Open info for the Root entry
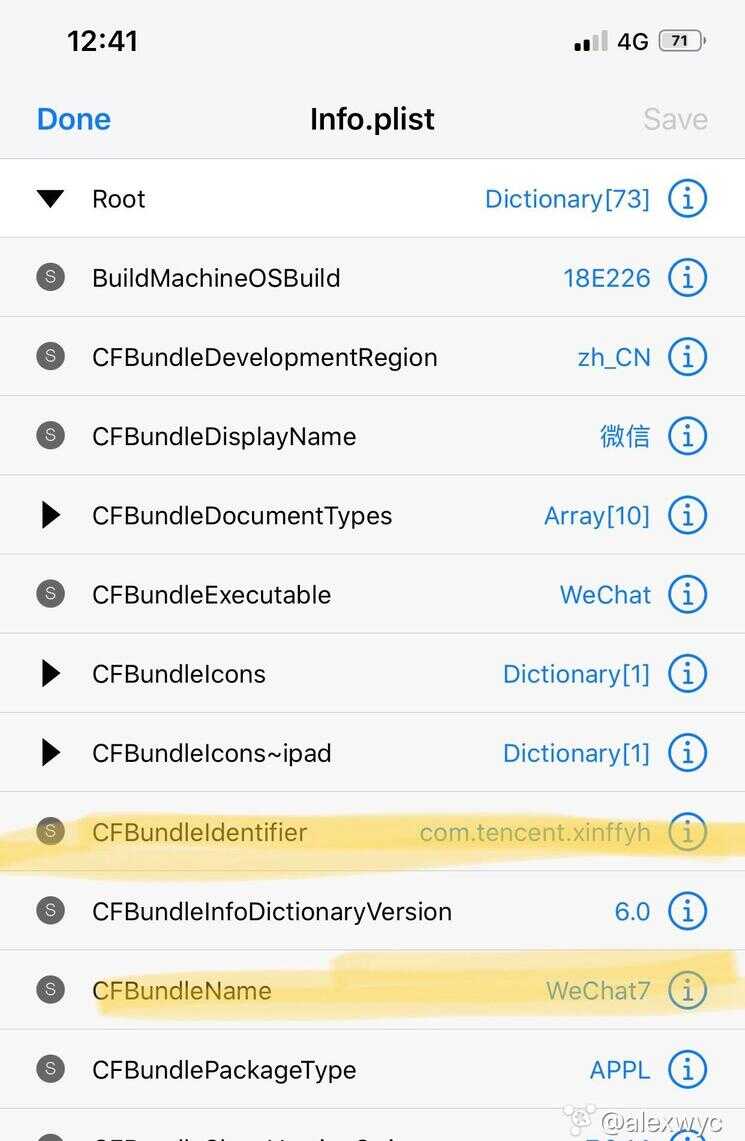Image resolution: width=745 pixels, height=1141 pixels. (x=687, y=199)
